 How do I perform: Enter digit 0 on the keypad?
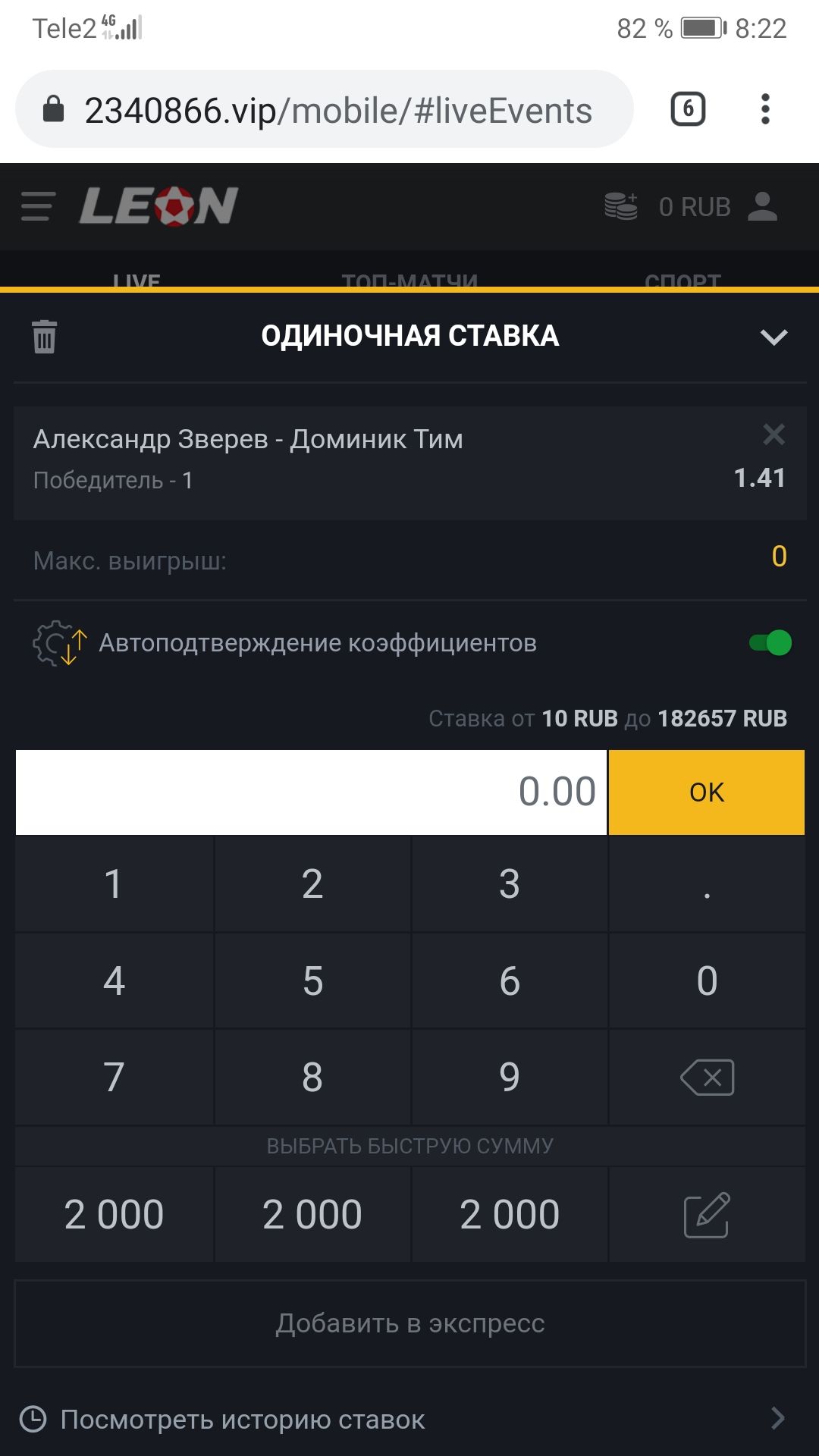point(707,981)
